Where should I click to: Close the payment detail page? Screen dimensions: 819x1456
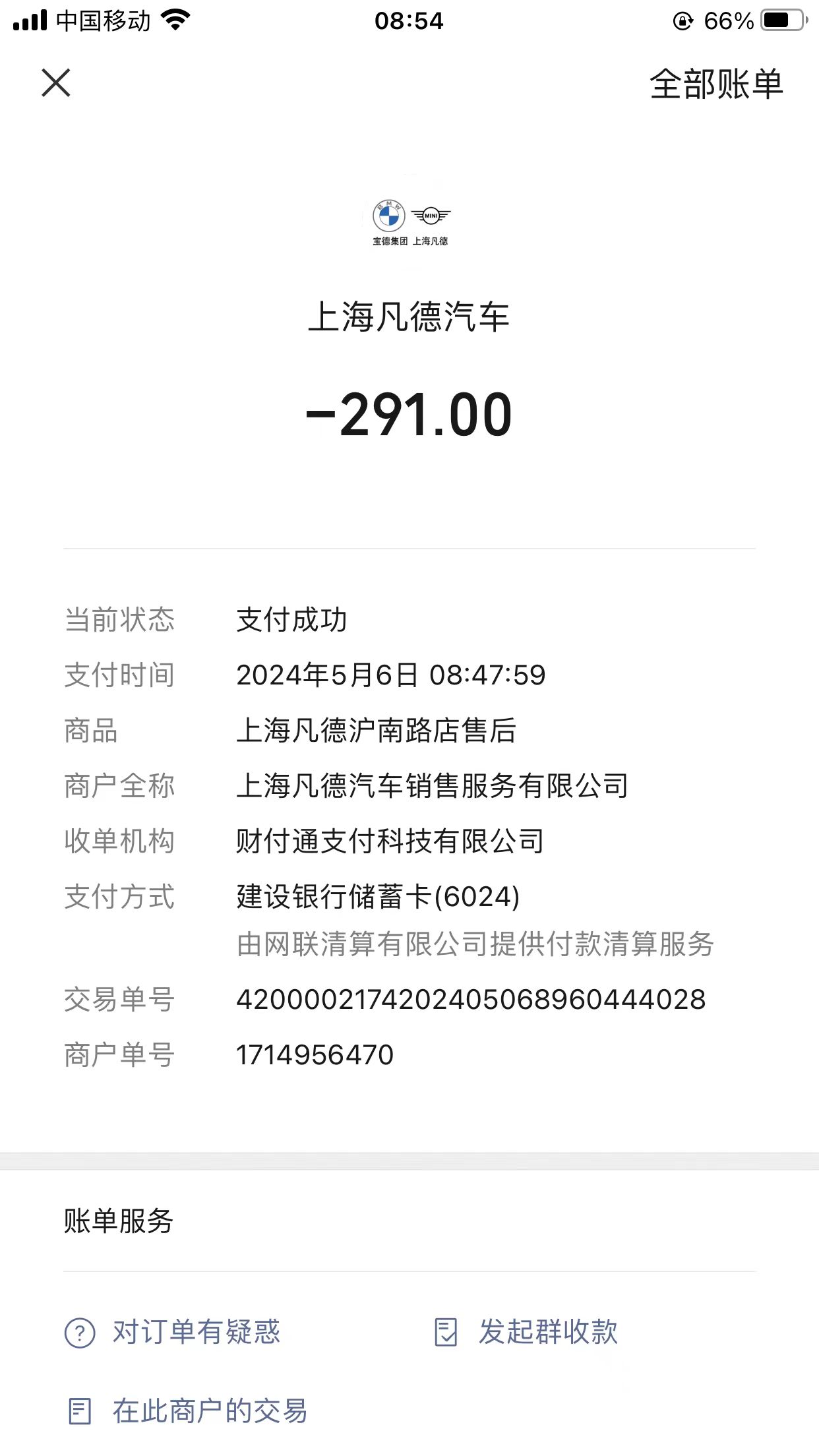pos(56,83)
